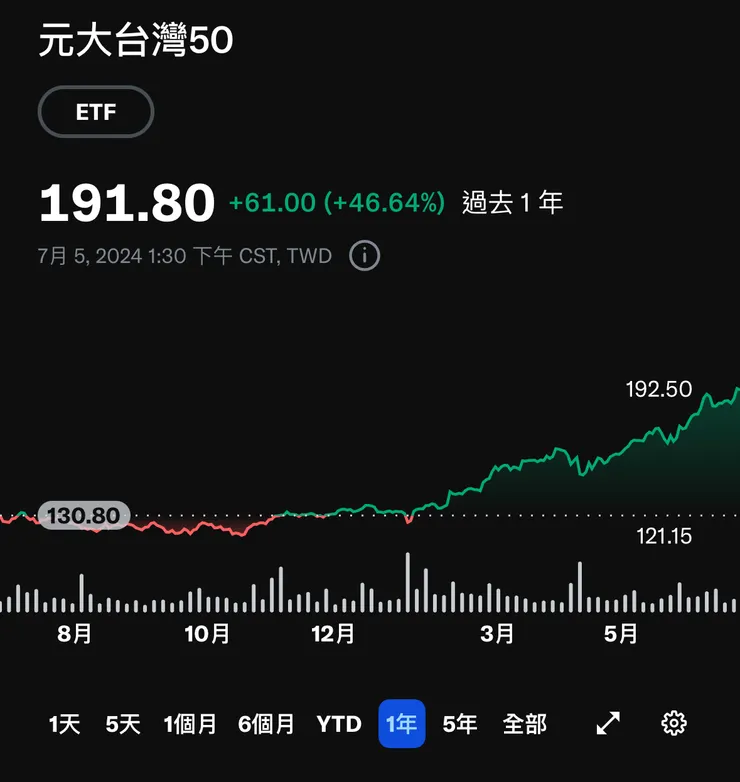This screenshot has width=740, height=782.
Task: Select the 5天 range tab
Action: coord(122,723)
